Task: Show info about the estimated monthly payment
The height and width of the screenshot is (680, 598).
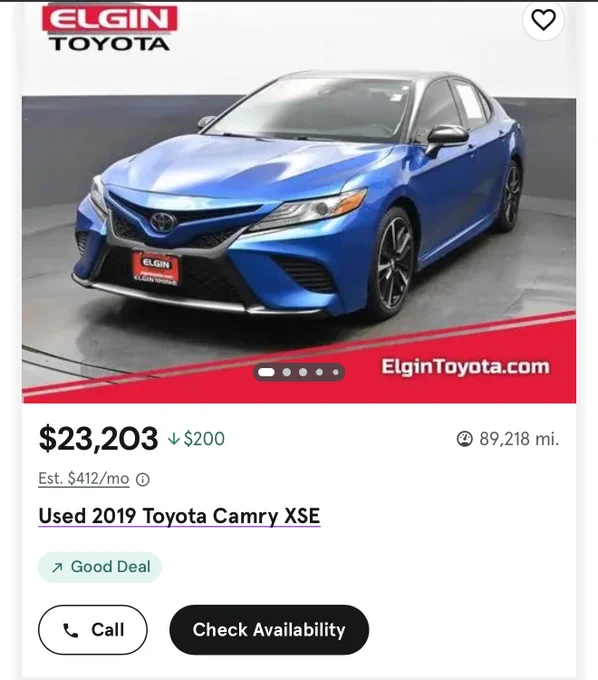Action: (x=143, y=479)
